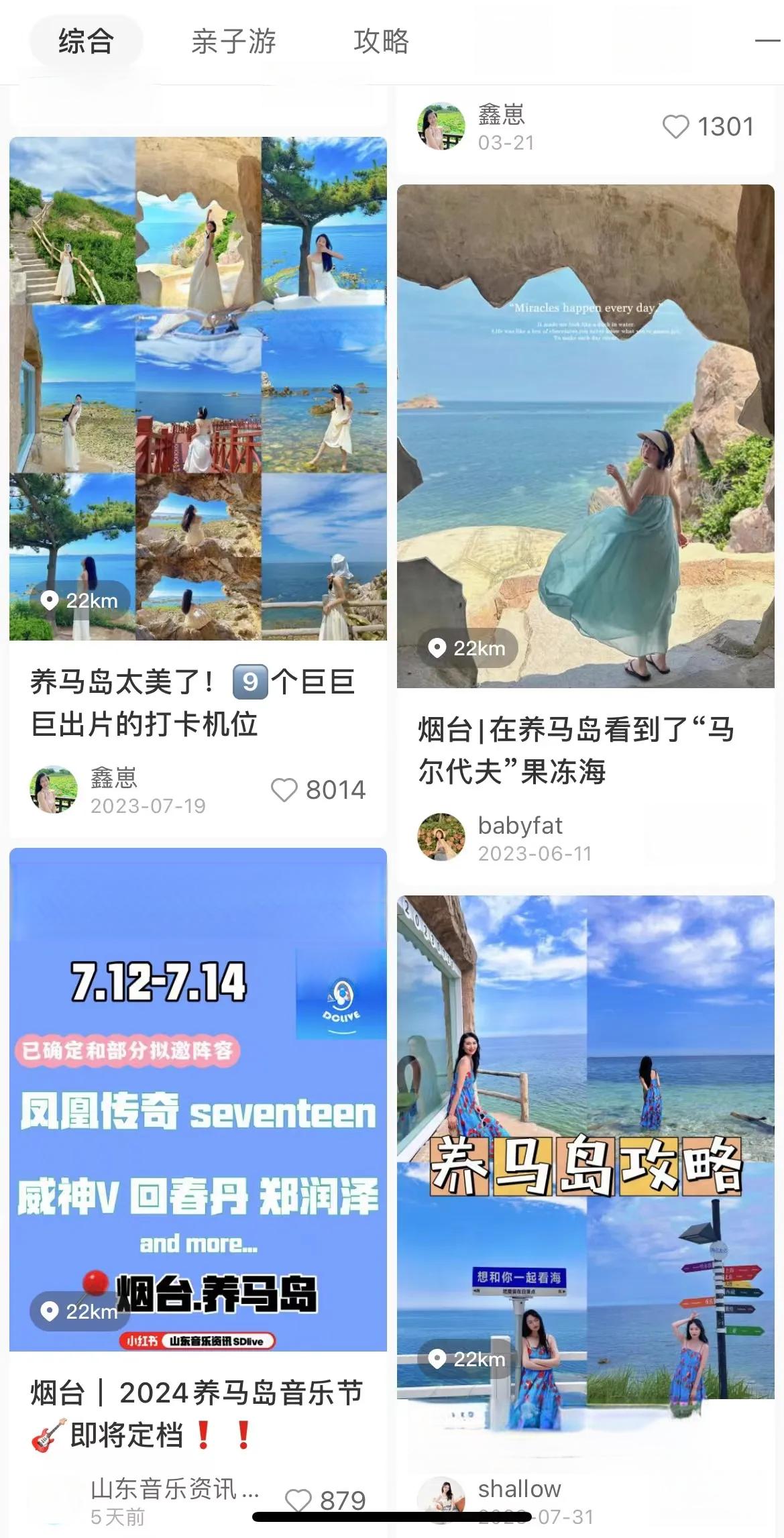Switch to the 综合 tab
Viewport: 784px width, 1538px height.
[x=86, y=42]
